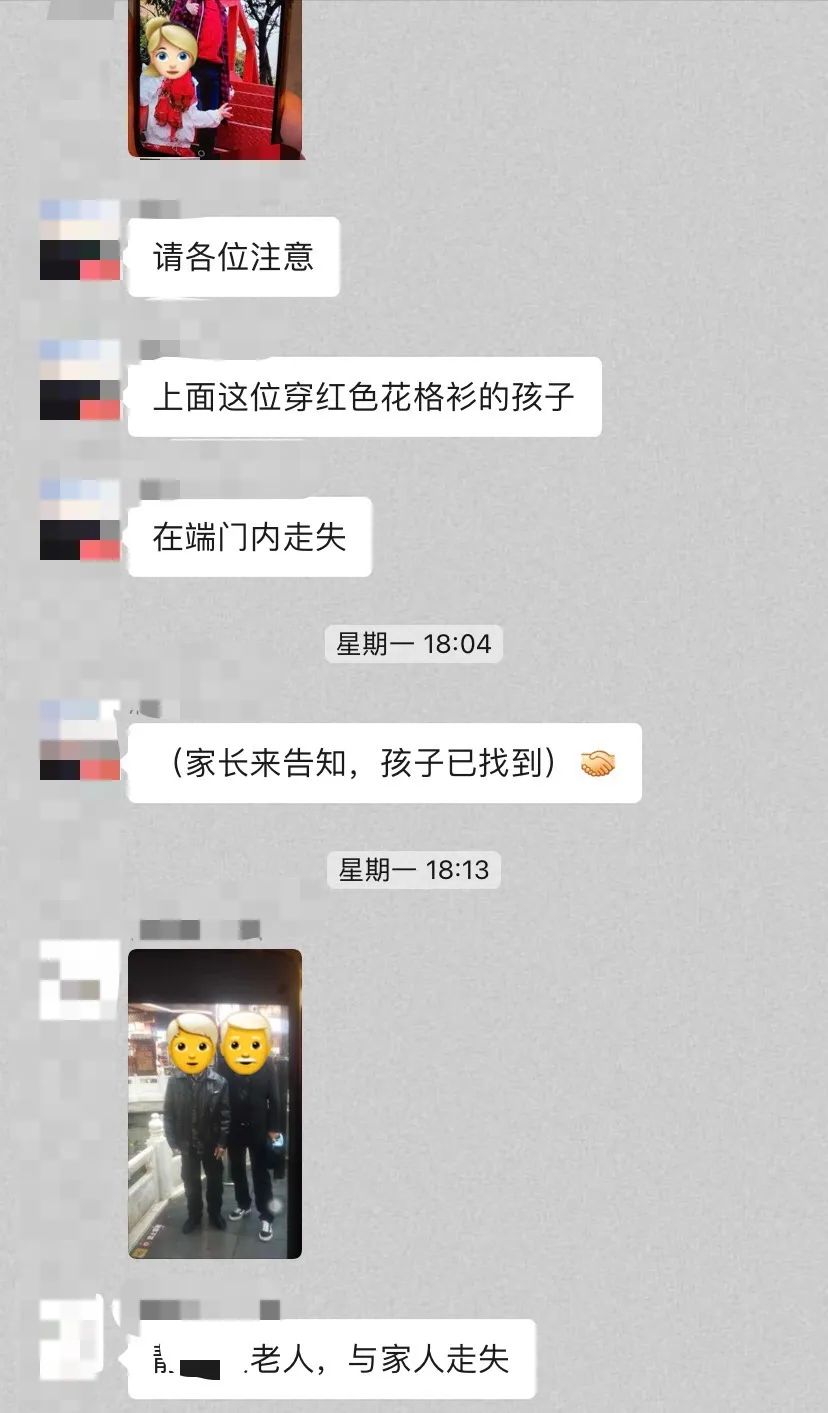Screen dimensions: 828x1413
Task: Open the photo of the child in red
Action: point(215,79)
